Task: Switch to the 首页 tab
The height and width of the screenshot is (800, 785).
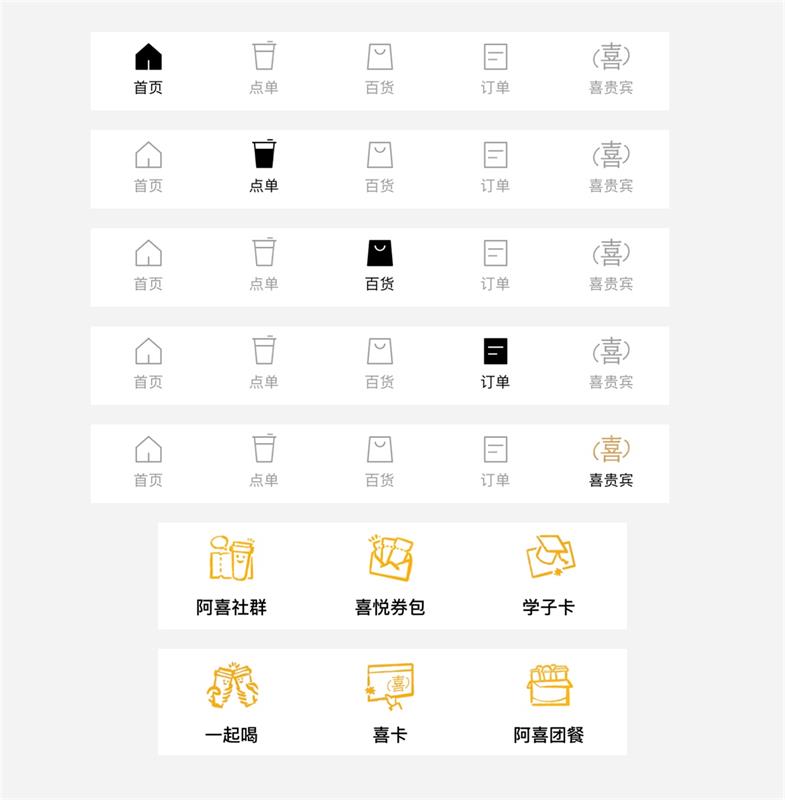Action: tap(149, 67)
